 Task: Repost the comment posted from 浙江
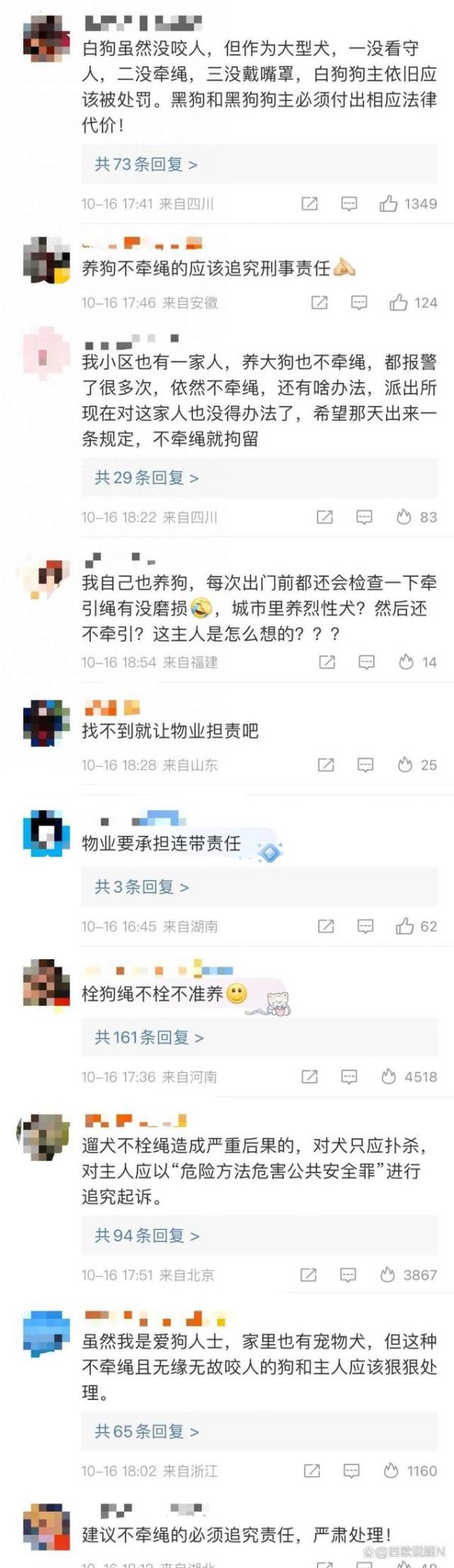coord(311,1470)
